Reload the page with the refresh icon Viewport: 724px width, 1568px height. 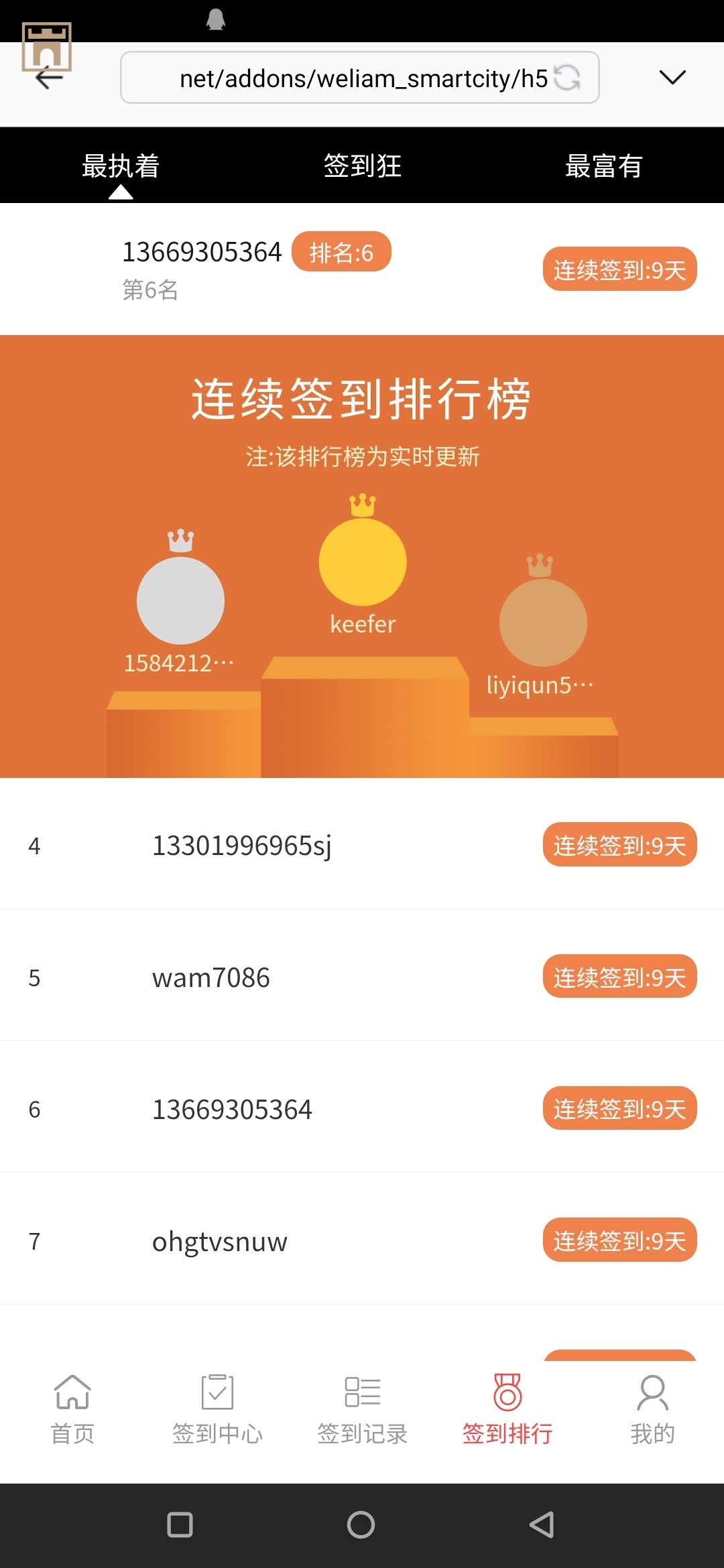(x=567, y=78)
